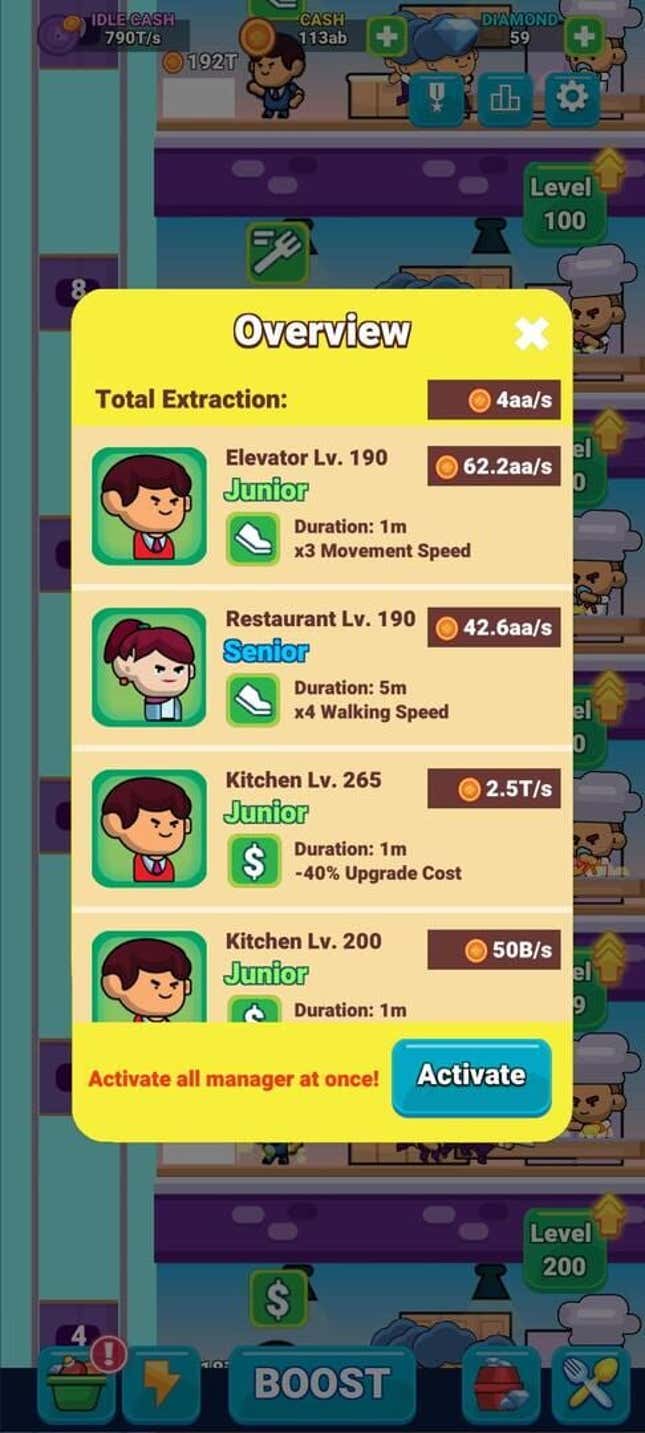Add more cash with plus button
This screenshot has height=1433, width=645.
pyautogui.click(x=386, y=38)
